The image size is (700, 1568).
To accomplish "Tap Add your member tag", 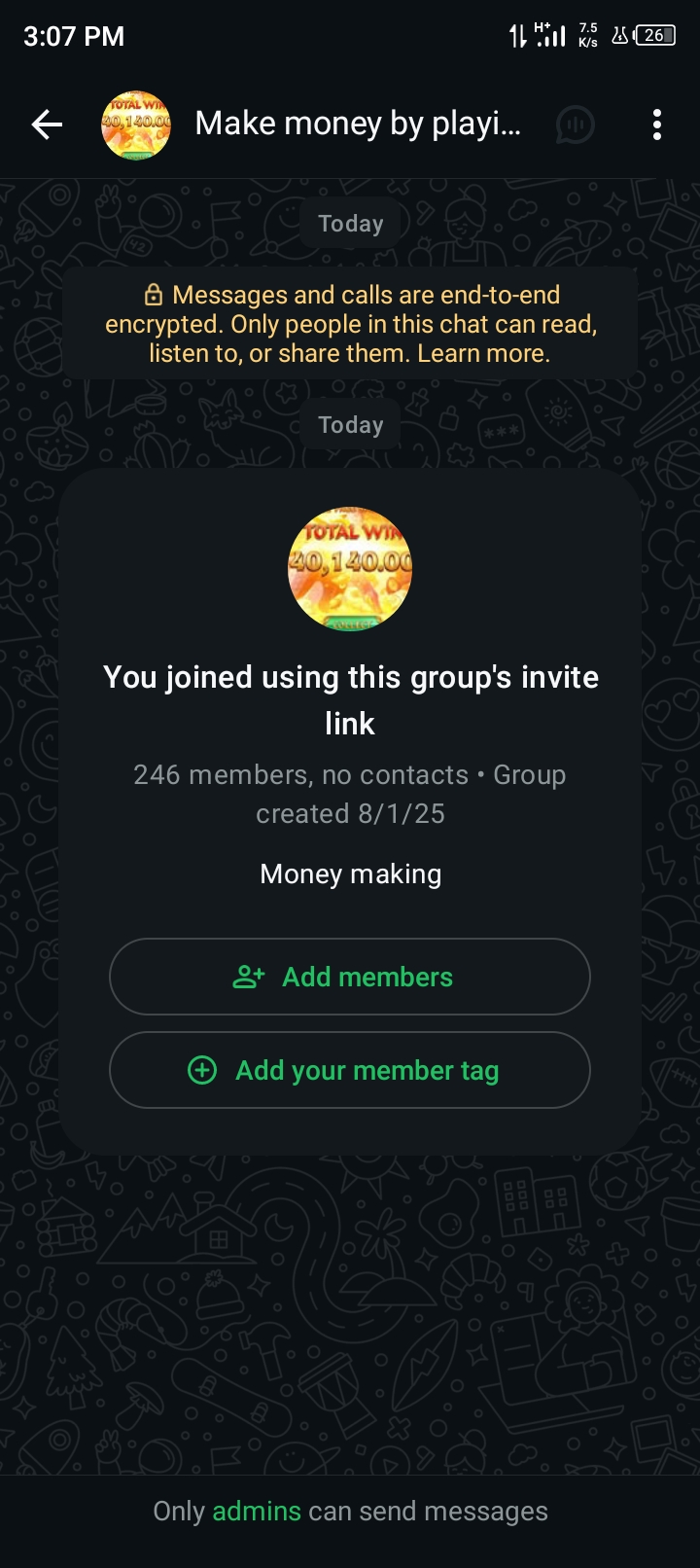I will [x=350, y=1070].
